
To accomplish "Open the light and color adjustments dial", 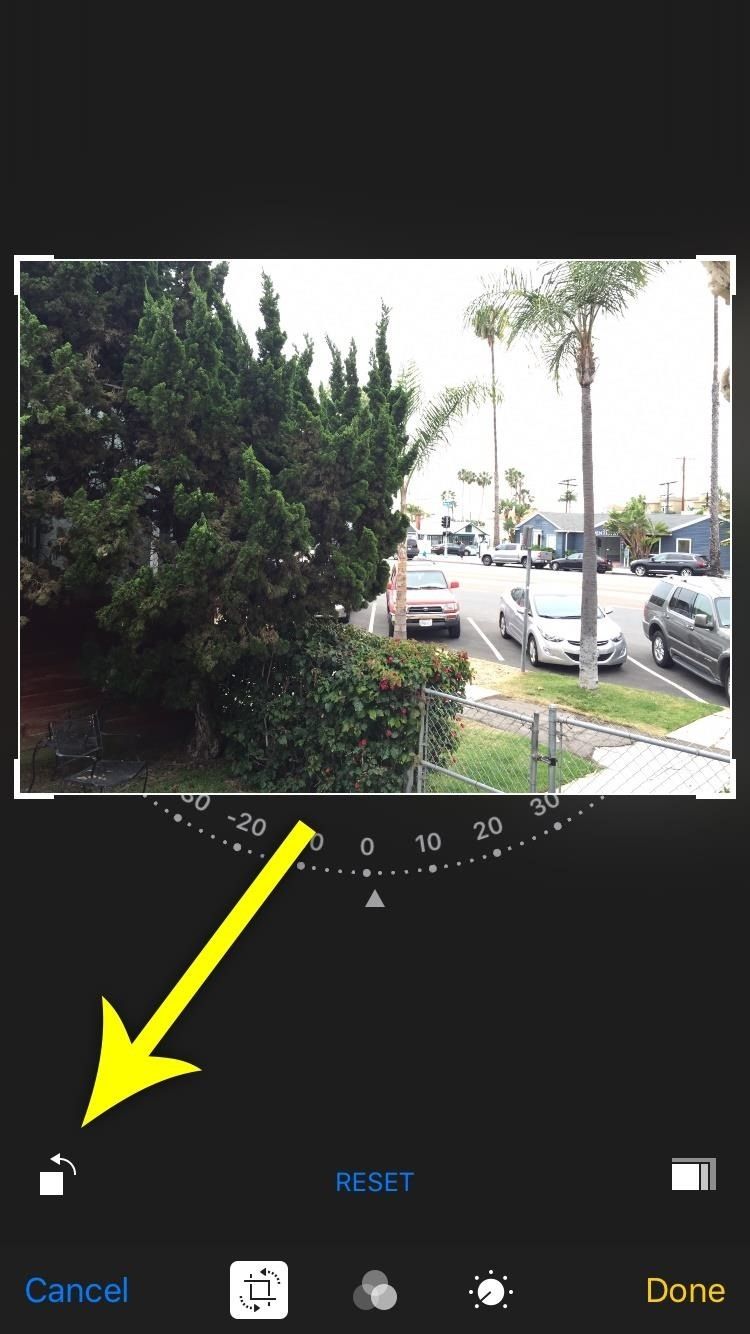I will click(x=491, y=1291).
